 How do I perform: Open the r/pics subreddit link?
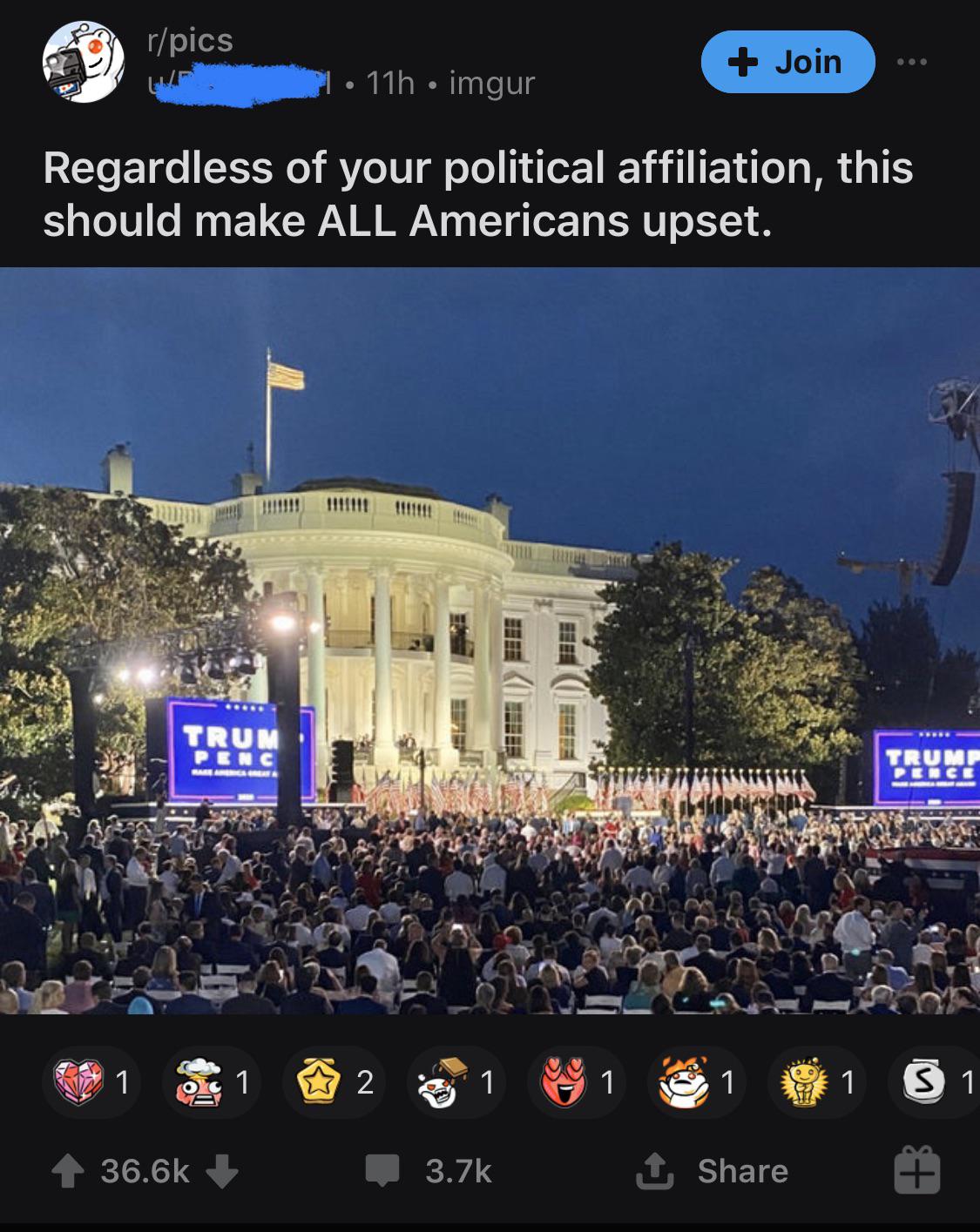190,40
